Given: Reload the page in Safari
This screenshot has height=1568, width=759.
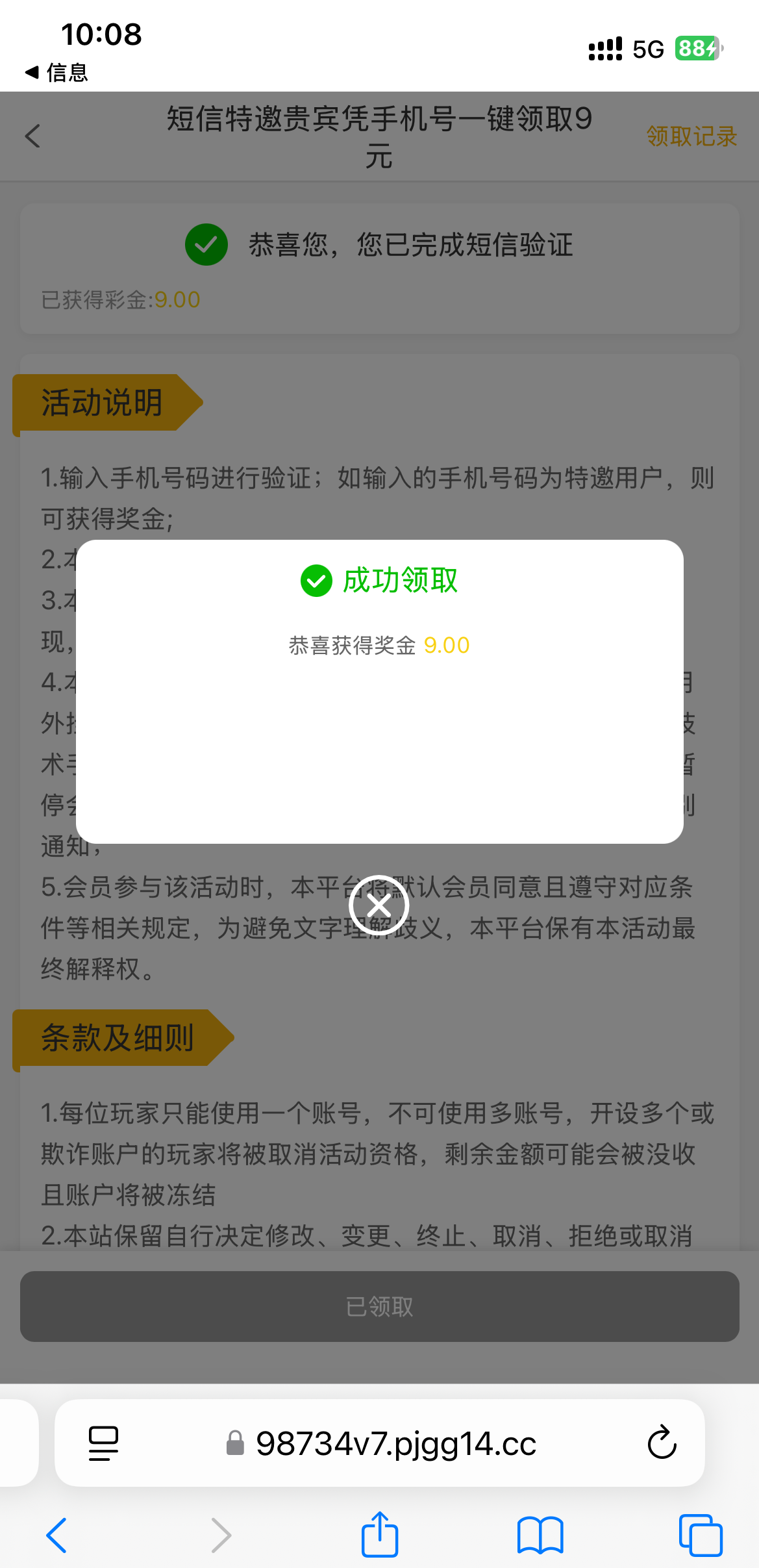Looking at the screenshot, I should [x=662, y=1443].
